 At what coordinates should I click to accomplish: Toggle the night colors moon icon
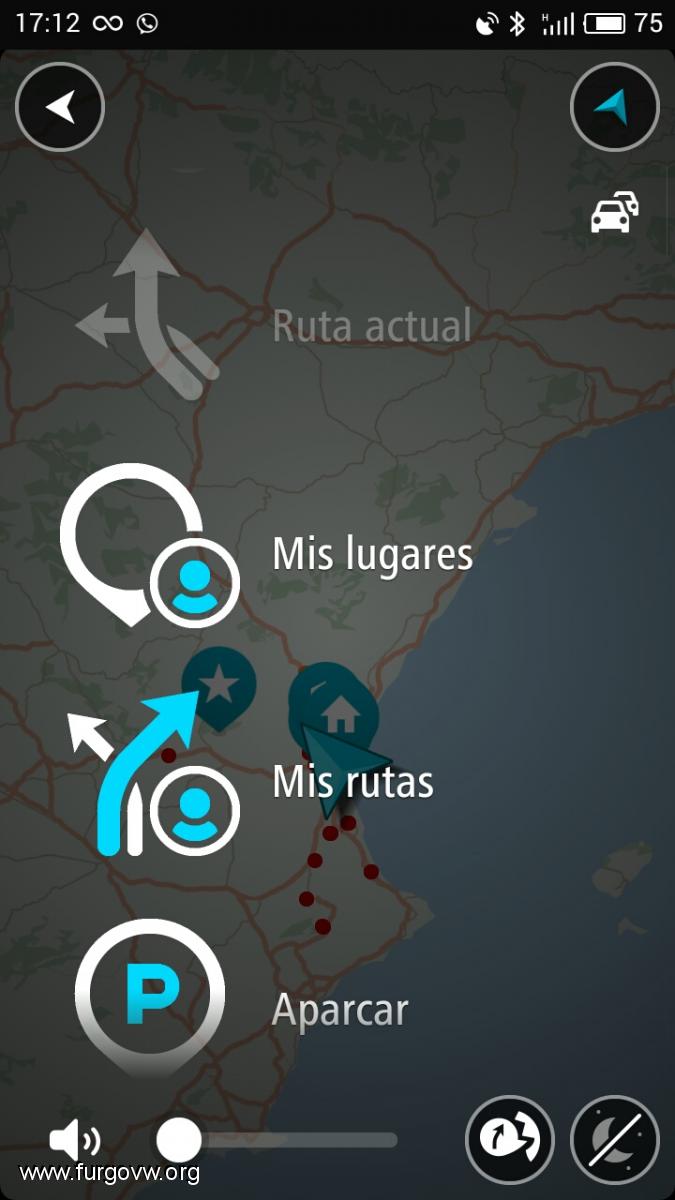(x=614, y=1140)
